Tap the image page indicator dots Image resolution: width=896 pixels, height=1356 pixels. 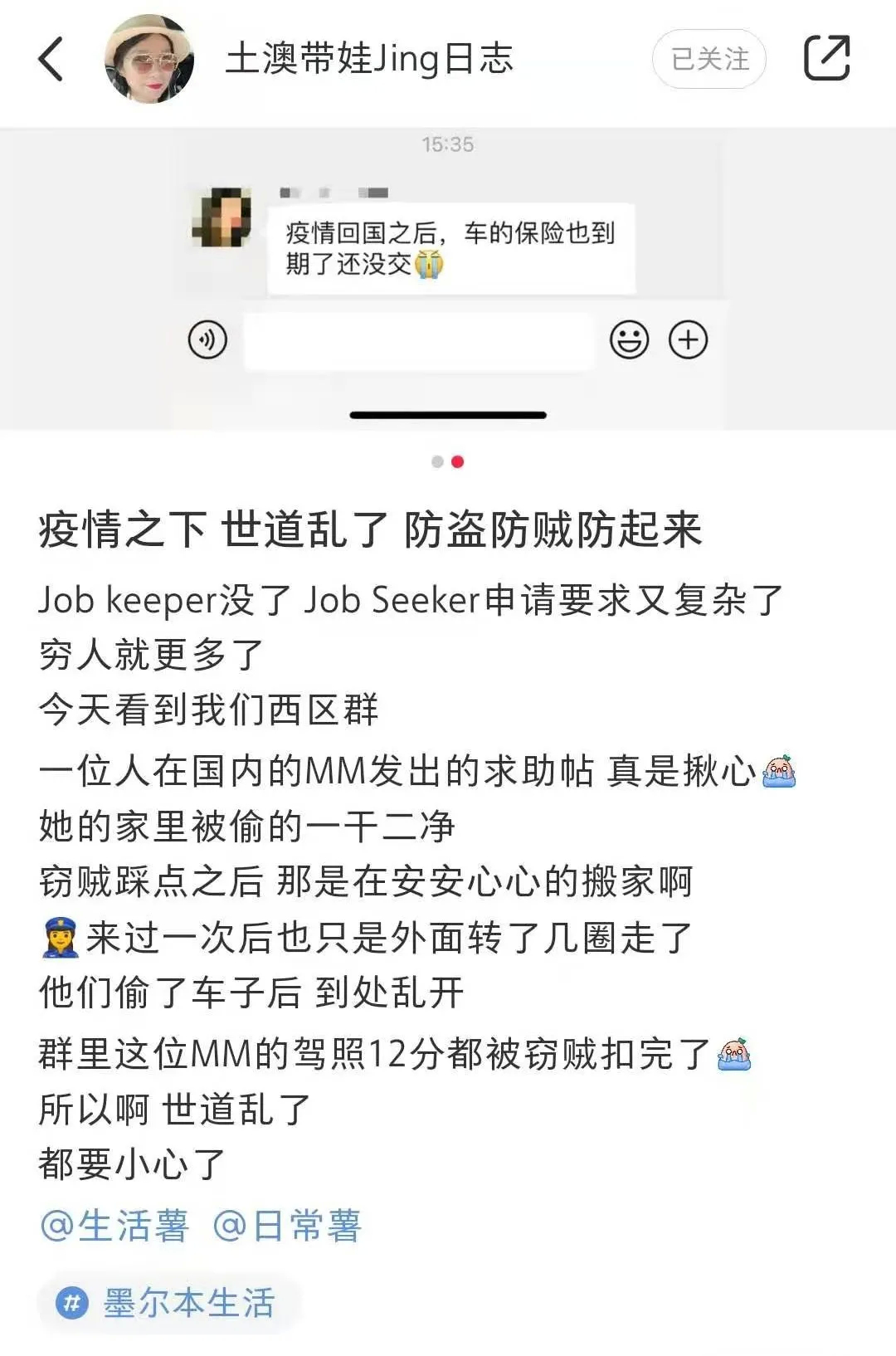coord(448,461)
